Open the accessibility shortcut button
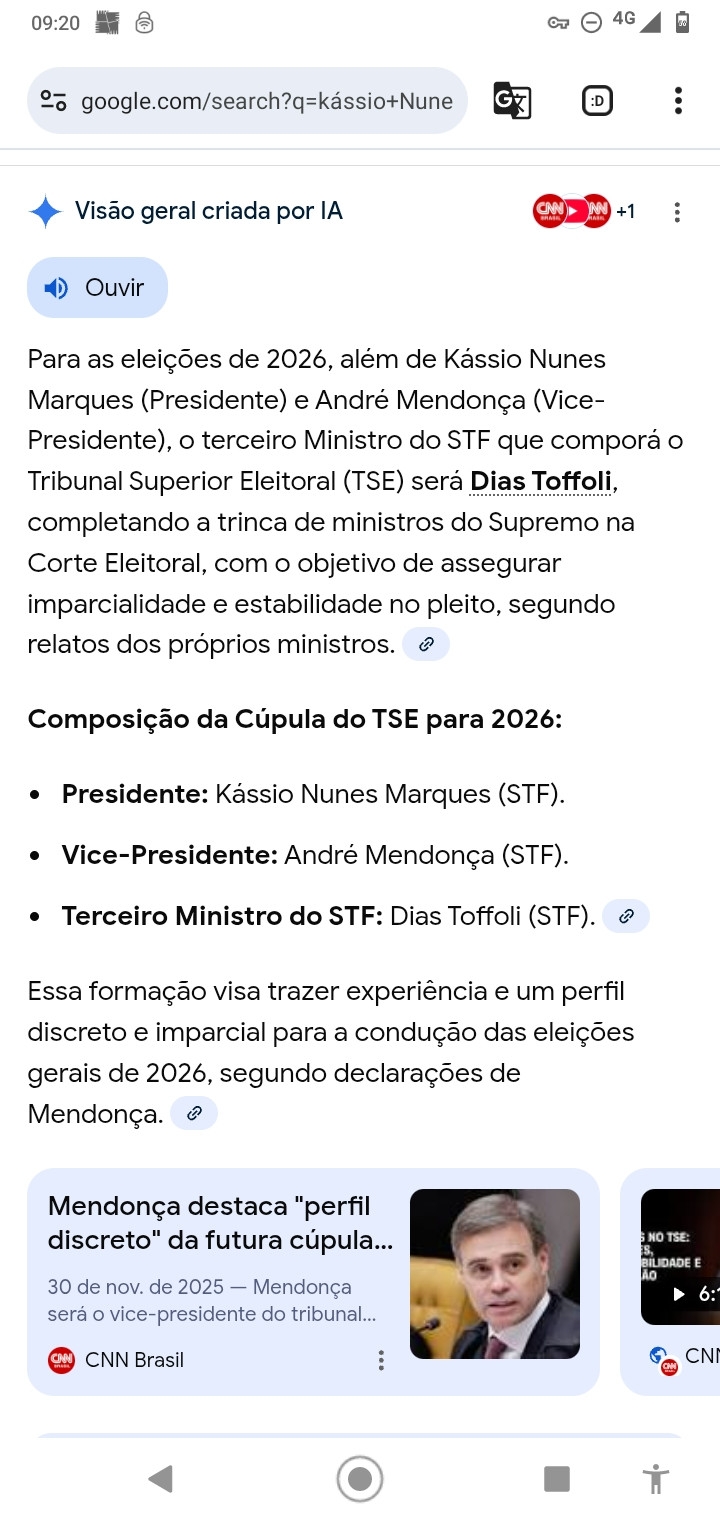 pos(656,1478)
